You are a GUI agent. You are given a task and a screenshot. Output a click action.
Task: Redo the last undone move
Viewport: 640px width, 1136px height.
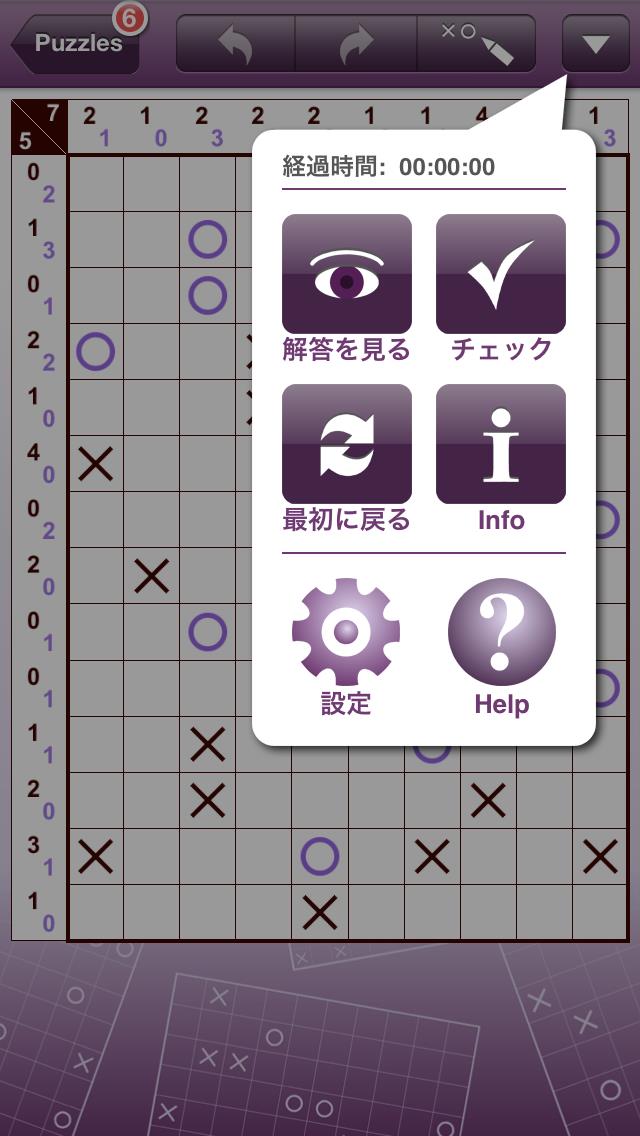(356, 43)
